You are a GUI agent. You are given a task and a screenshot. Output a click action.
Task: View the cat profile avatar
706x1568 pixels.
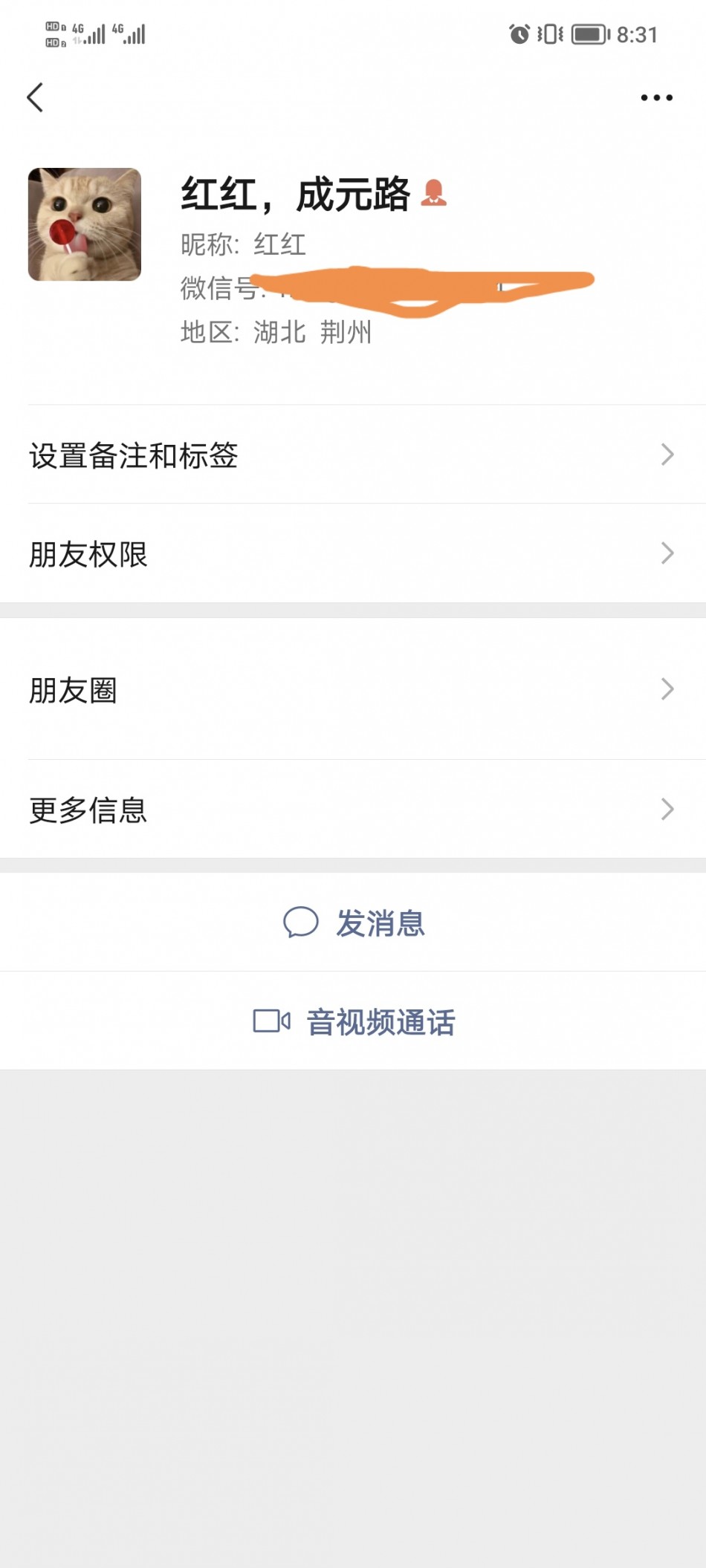85,224
